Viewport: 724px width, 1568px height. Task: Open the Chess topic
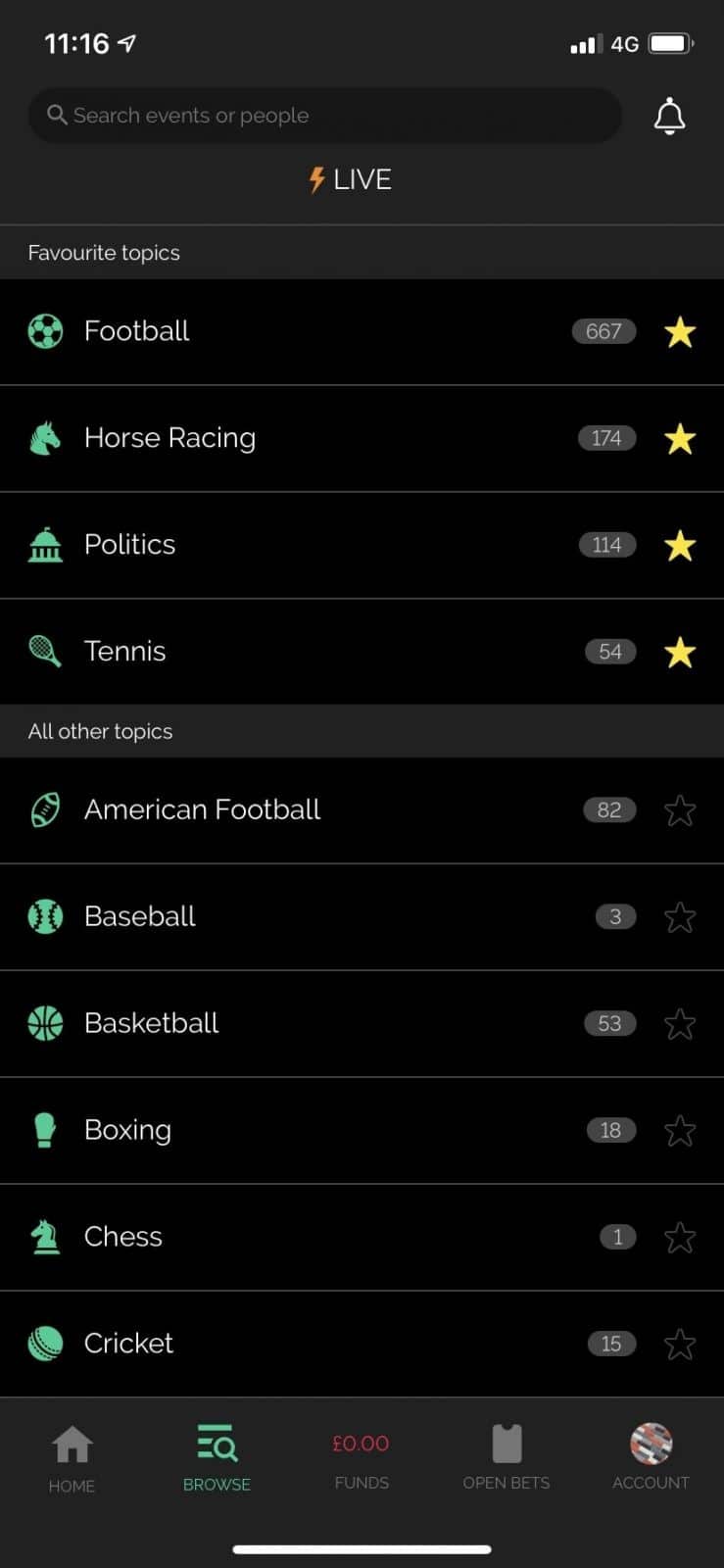point(123,1237)
